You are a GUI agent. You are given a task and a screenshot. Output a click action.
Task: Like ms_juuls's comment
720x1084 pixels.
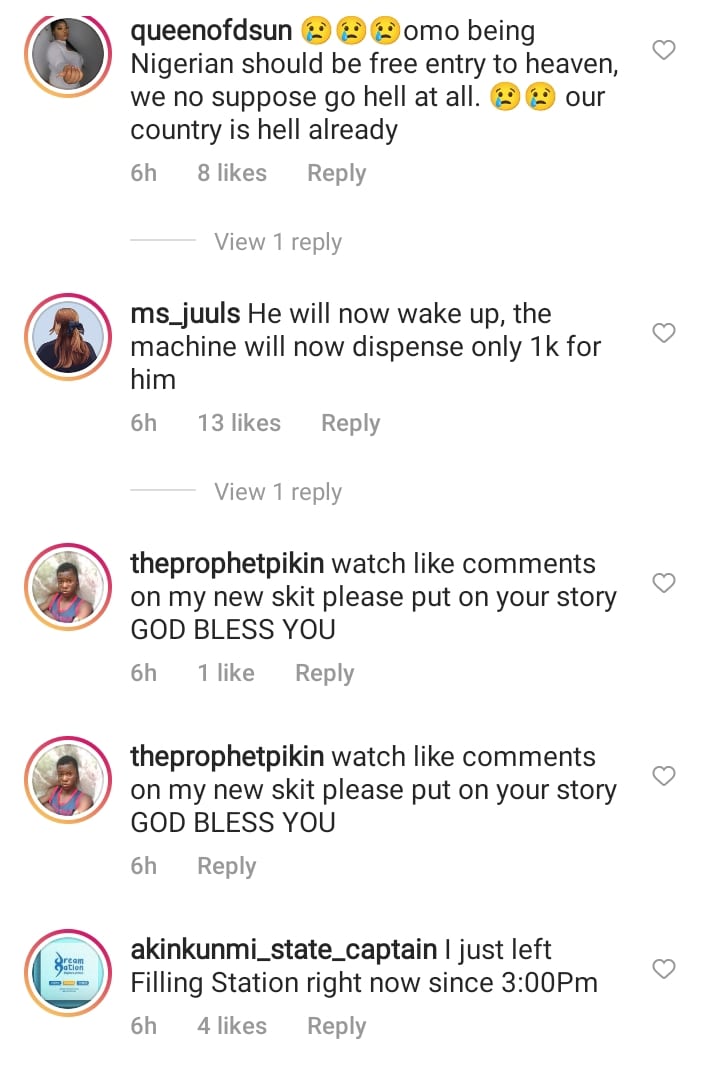click(x=664, y=333)
